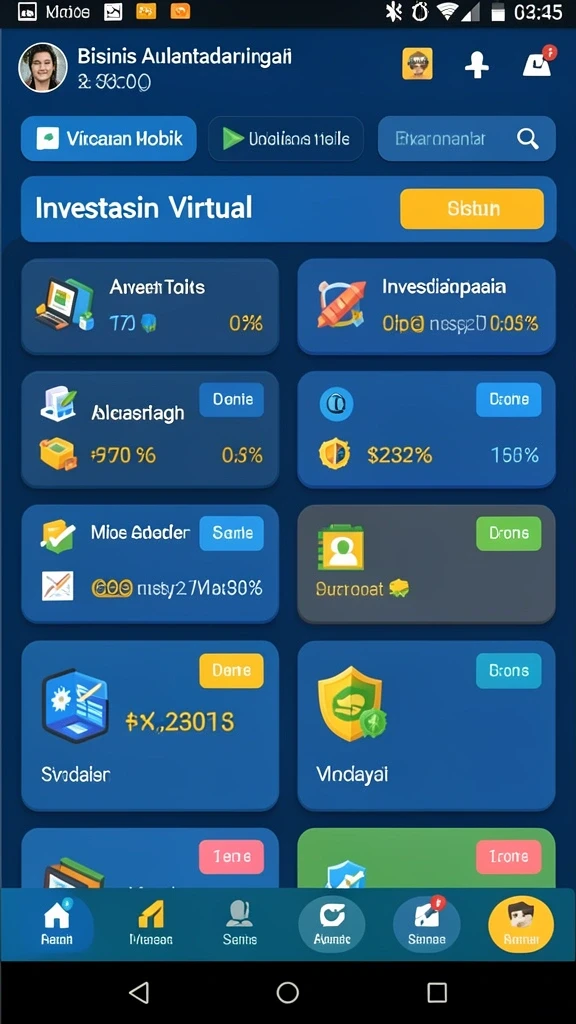Tap green Drons button on Surrooat card
The image size is (576, 1024).
tap(509, 533)
